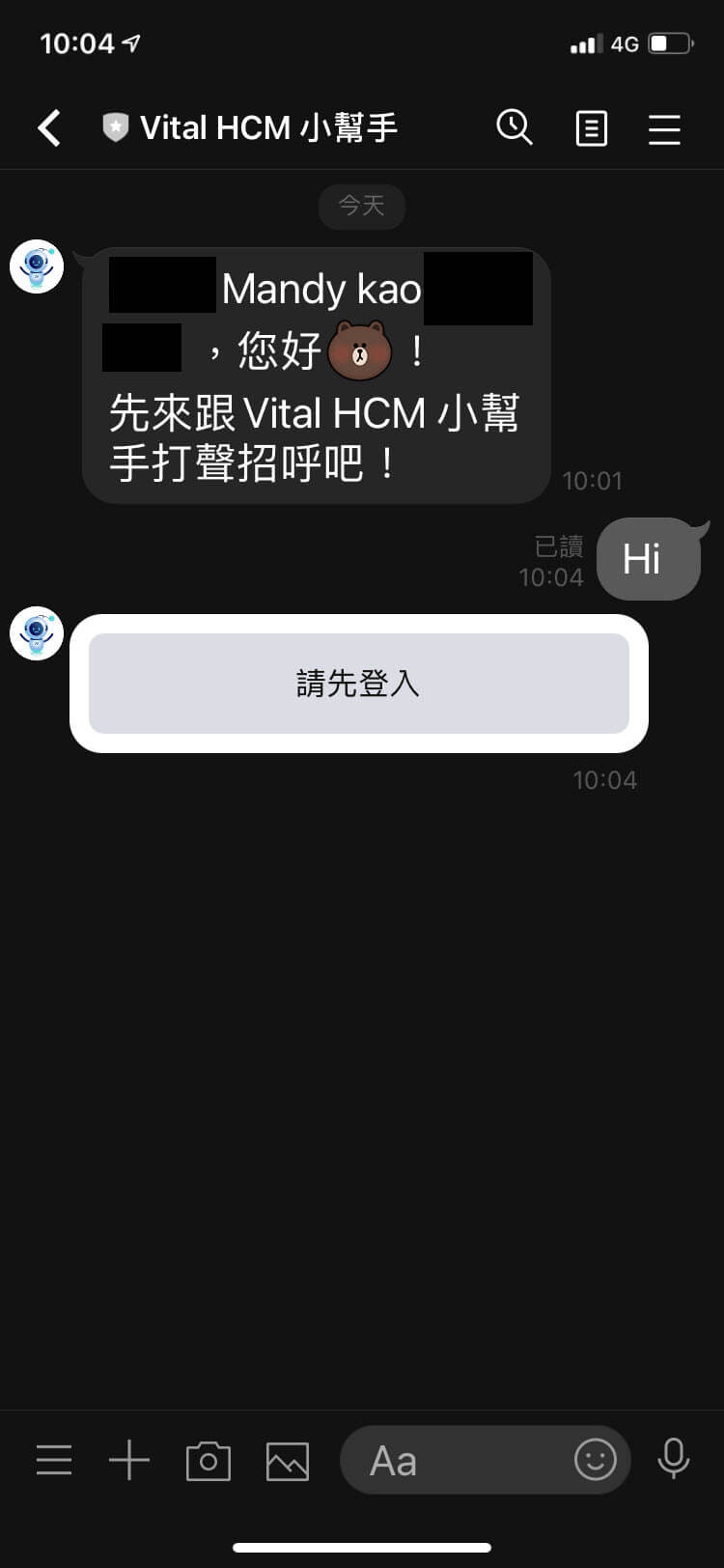The height and width of the screenshot is (1568, 724).
Task: Start a voice message recording
Action: click(673, 1459)
